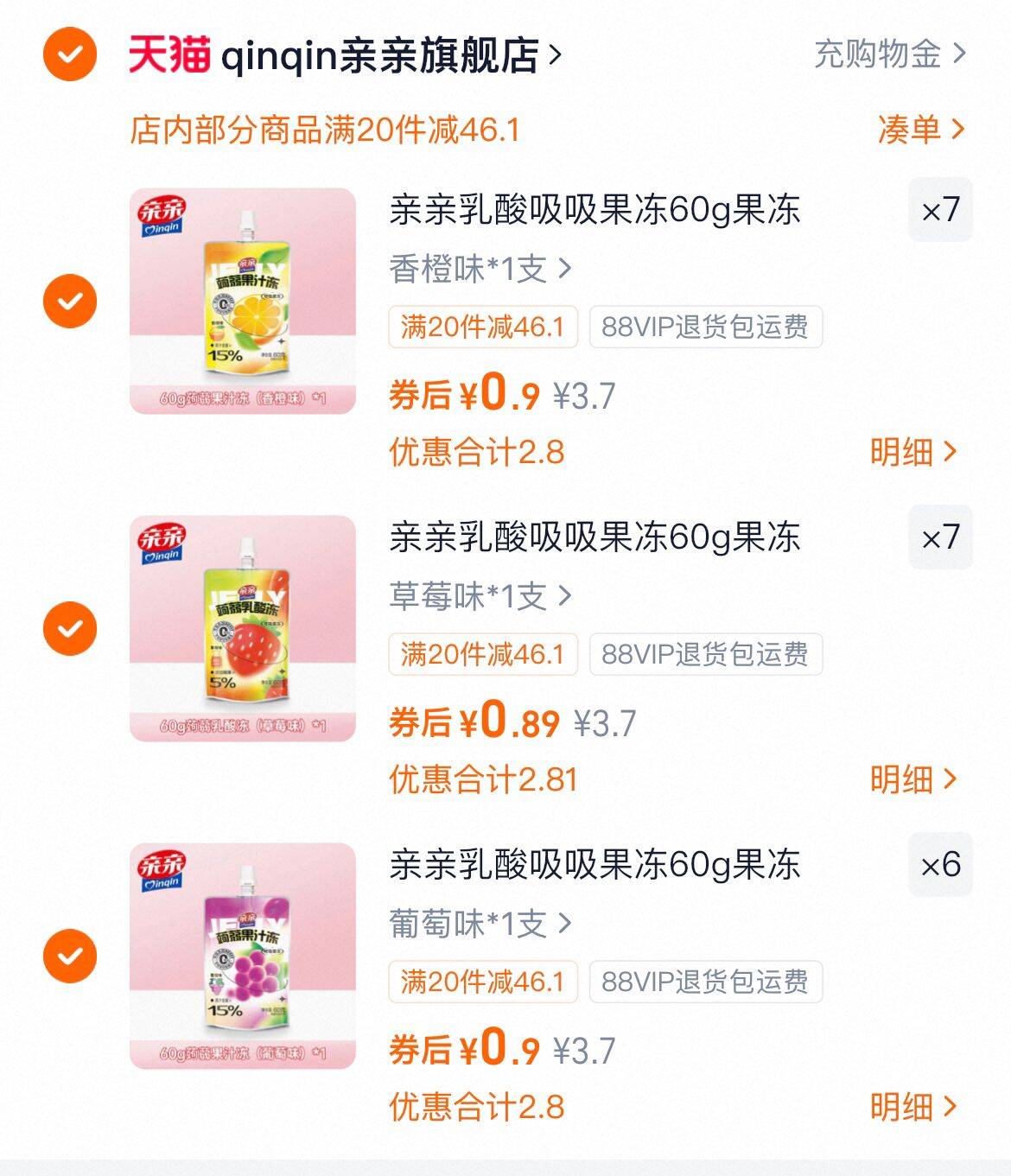The image size is (1011, 1176).
Task: Open 凑单 to add more items
Action: pos(913,129)
